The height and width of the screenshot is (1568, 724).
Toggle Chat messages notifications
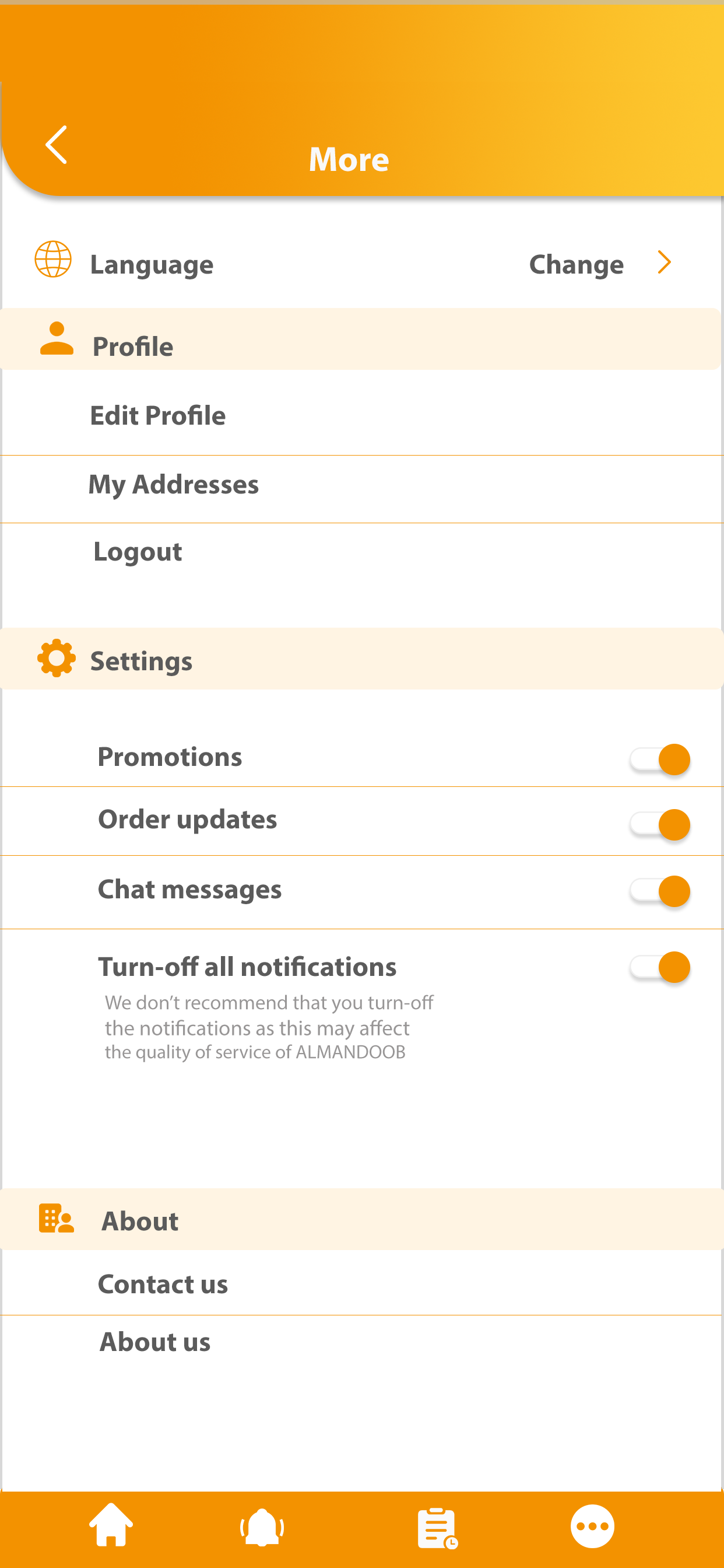pos(659,891)
